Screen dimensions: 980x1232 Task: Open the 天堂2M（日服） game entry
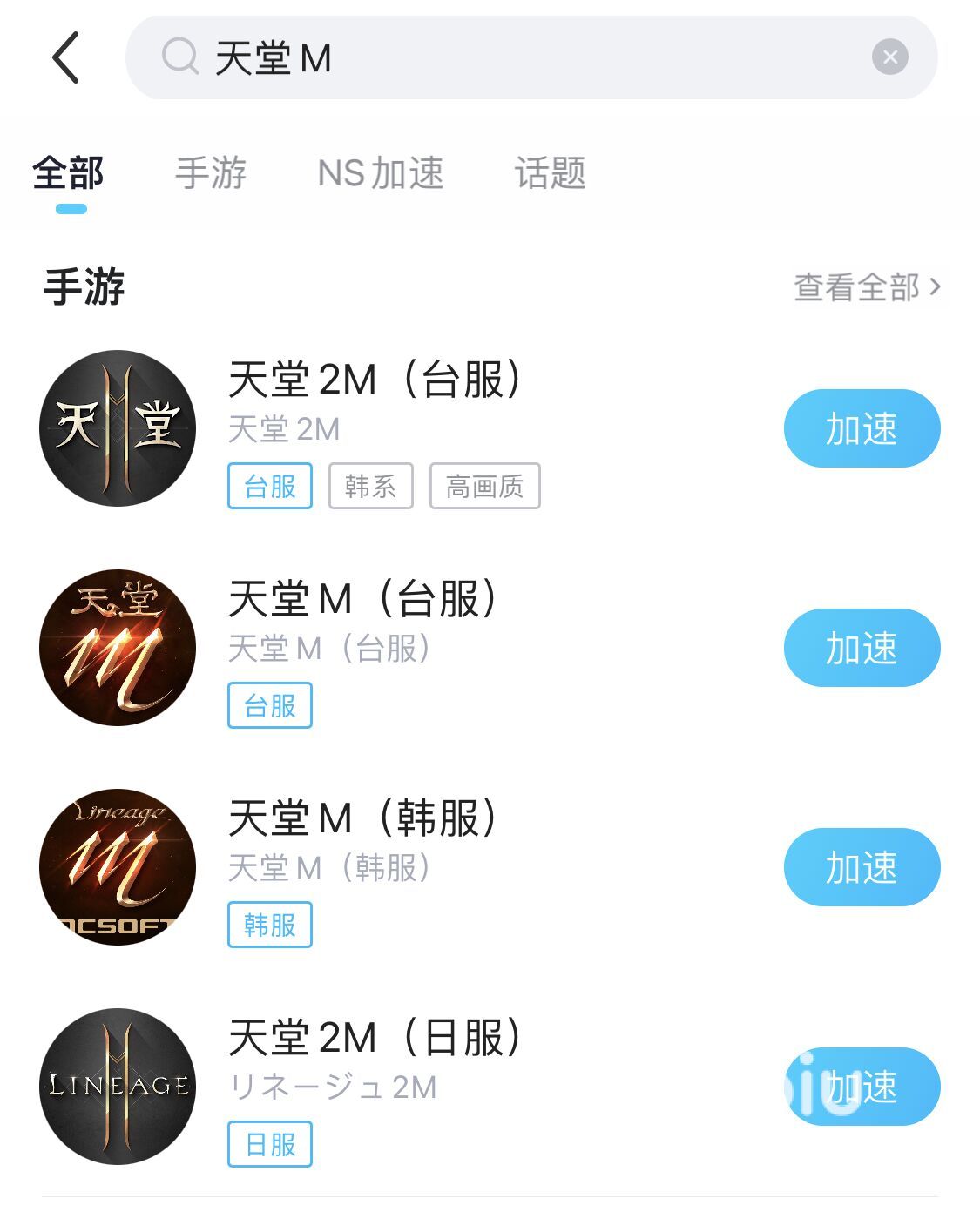pyautogui.click(x=375, y=1039)
